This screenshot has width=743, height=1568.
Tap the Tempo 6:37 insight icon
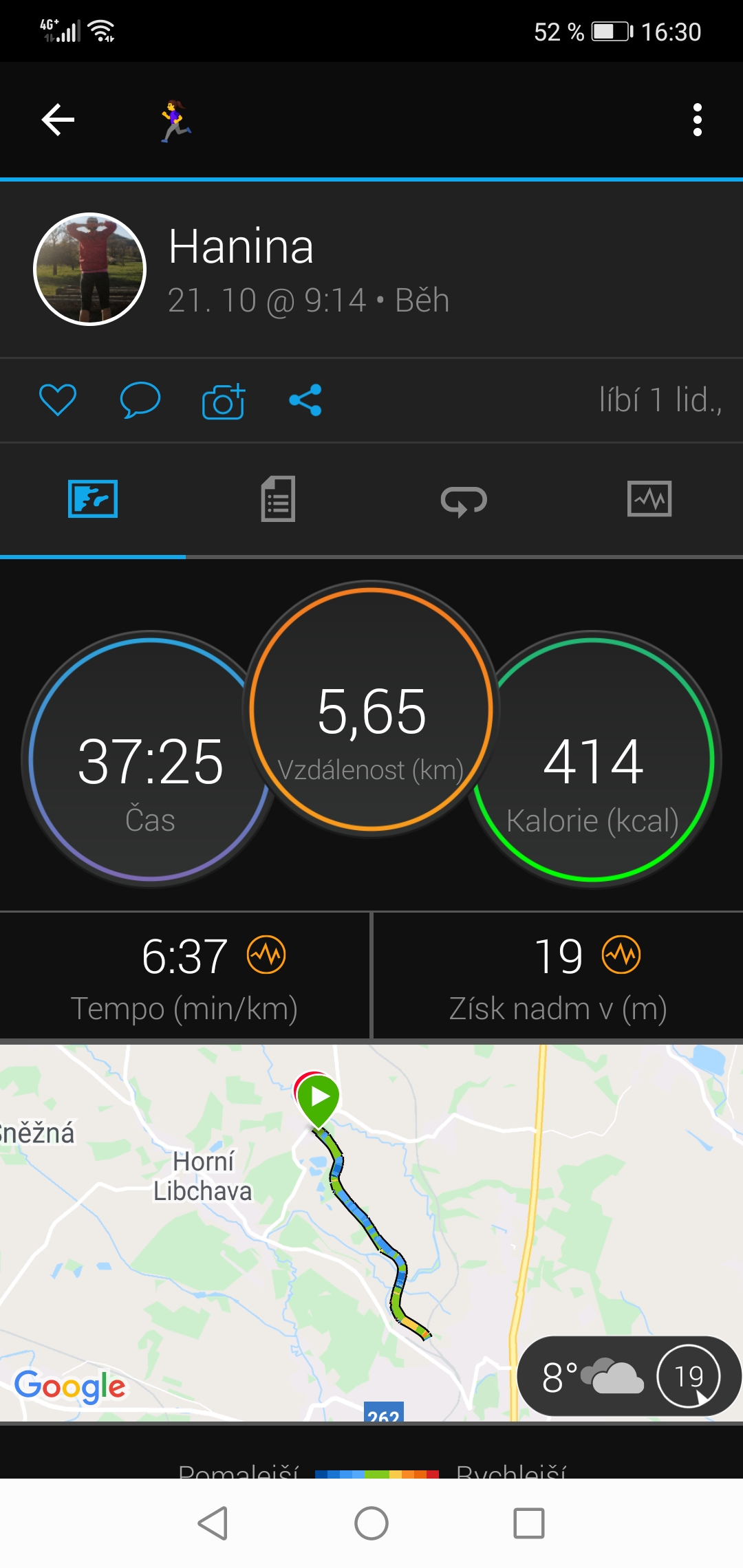tap(266, 955)
